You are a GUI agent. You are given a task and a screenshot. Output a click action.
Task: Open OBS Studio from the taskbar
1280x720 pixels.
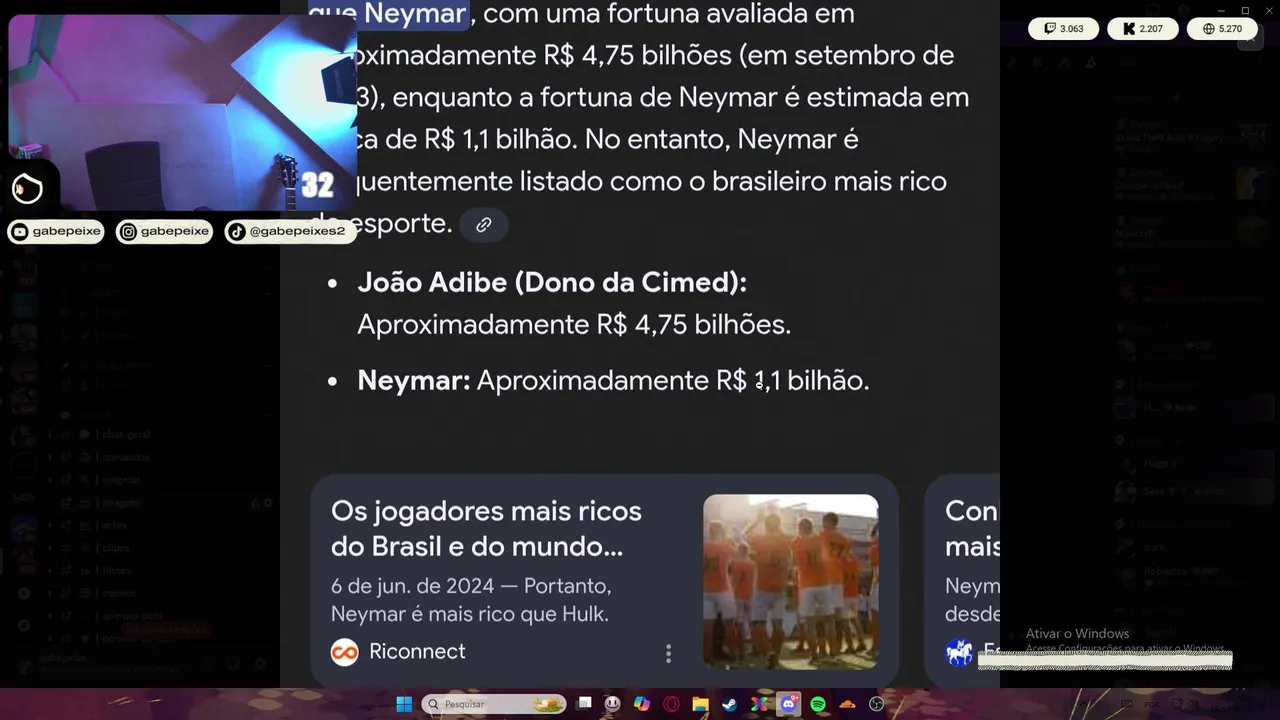click(x=877, y=704)
